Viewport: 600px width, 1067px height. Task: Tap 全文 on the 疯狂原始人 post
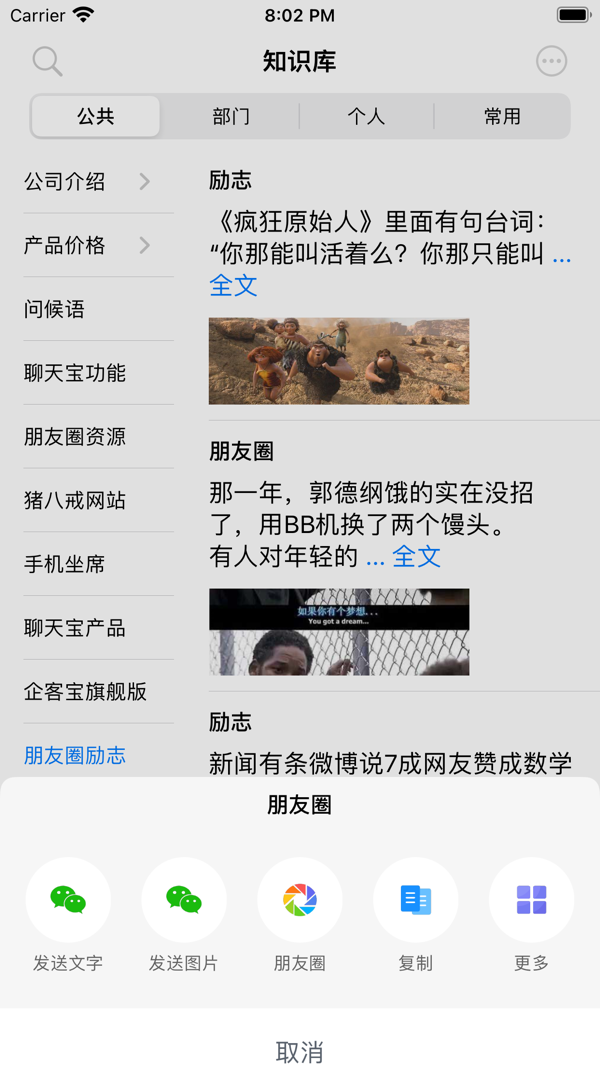point(233,285)
